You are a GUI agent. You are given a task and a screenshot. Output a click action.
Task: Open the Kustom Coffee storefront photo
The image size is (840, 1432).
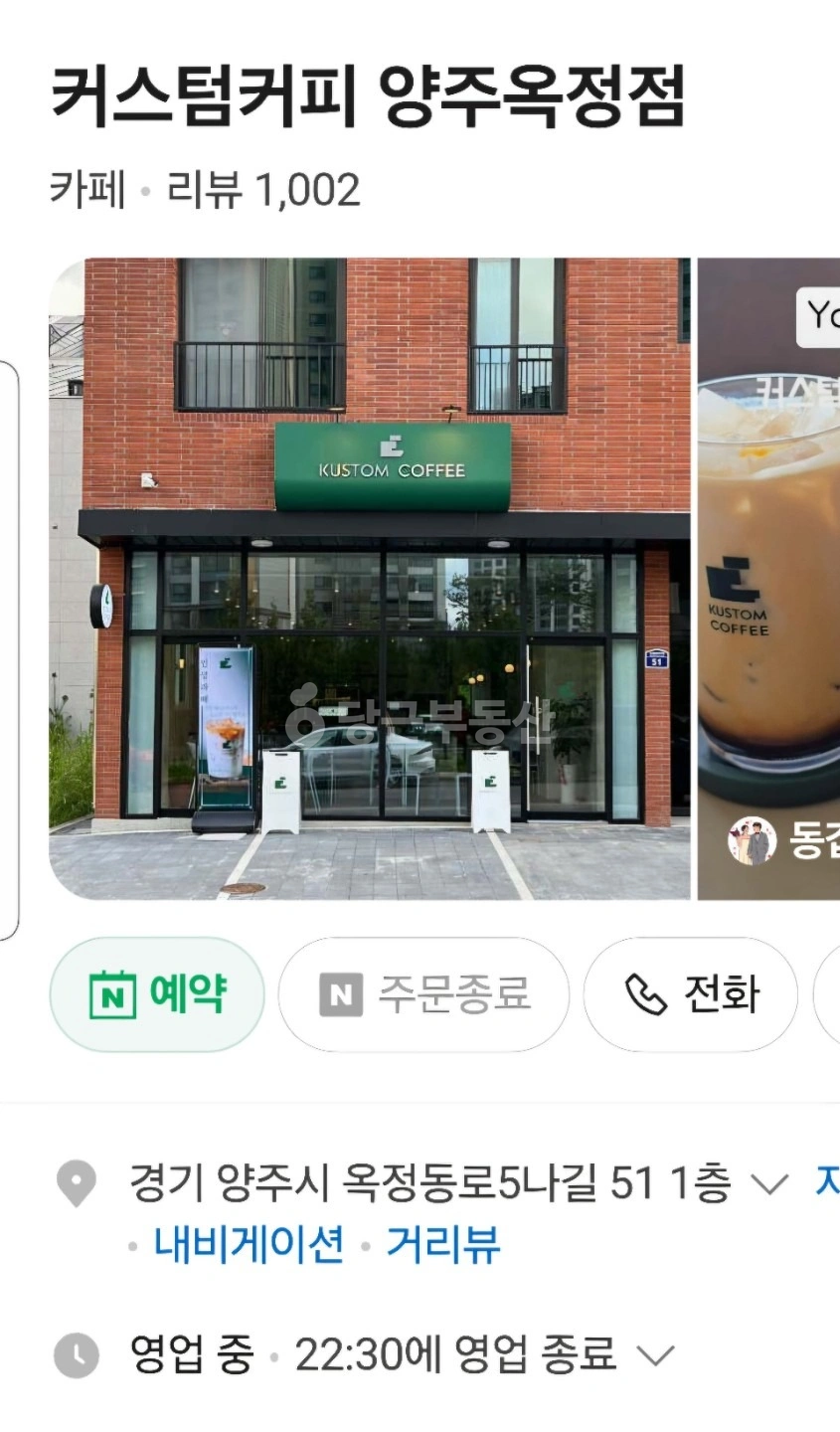(x=370, y=579)
